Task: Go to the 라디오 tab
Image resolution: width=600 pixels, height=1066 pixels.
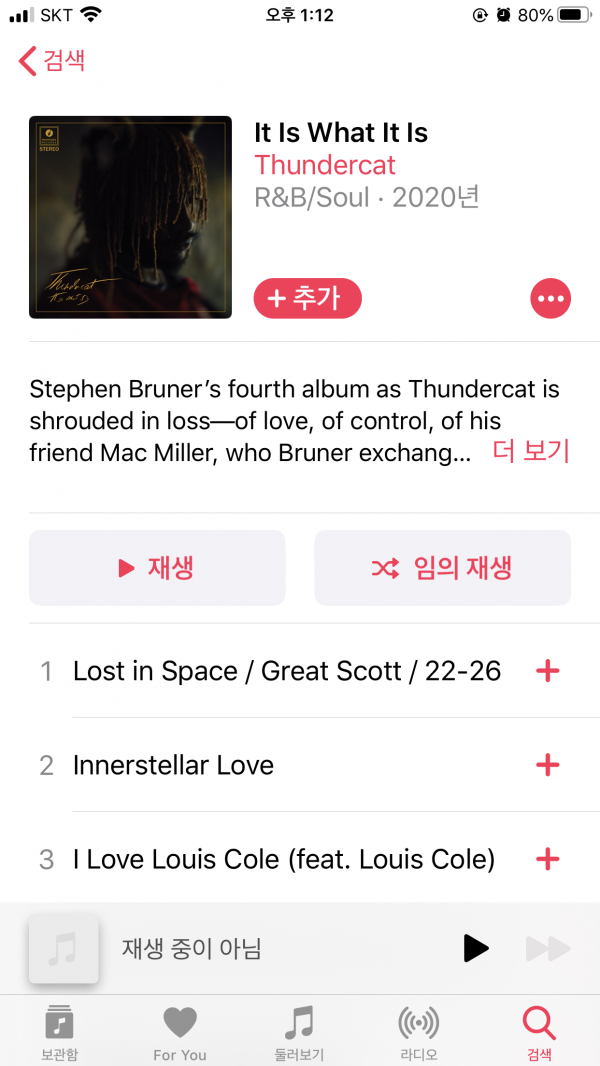Action: coord(419,1032)
